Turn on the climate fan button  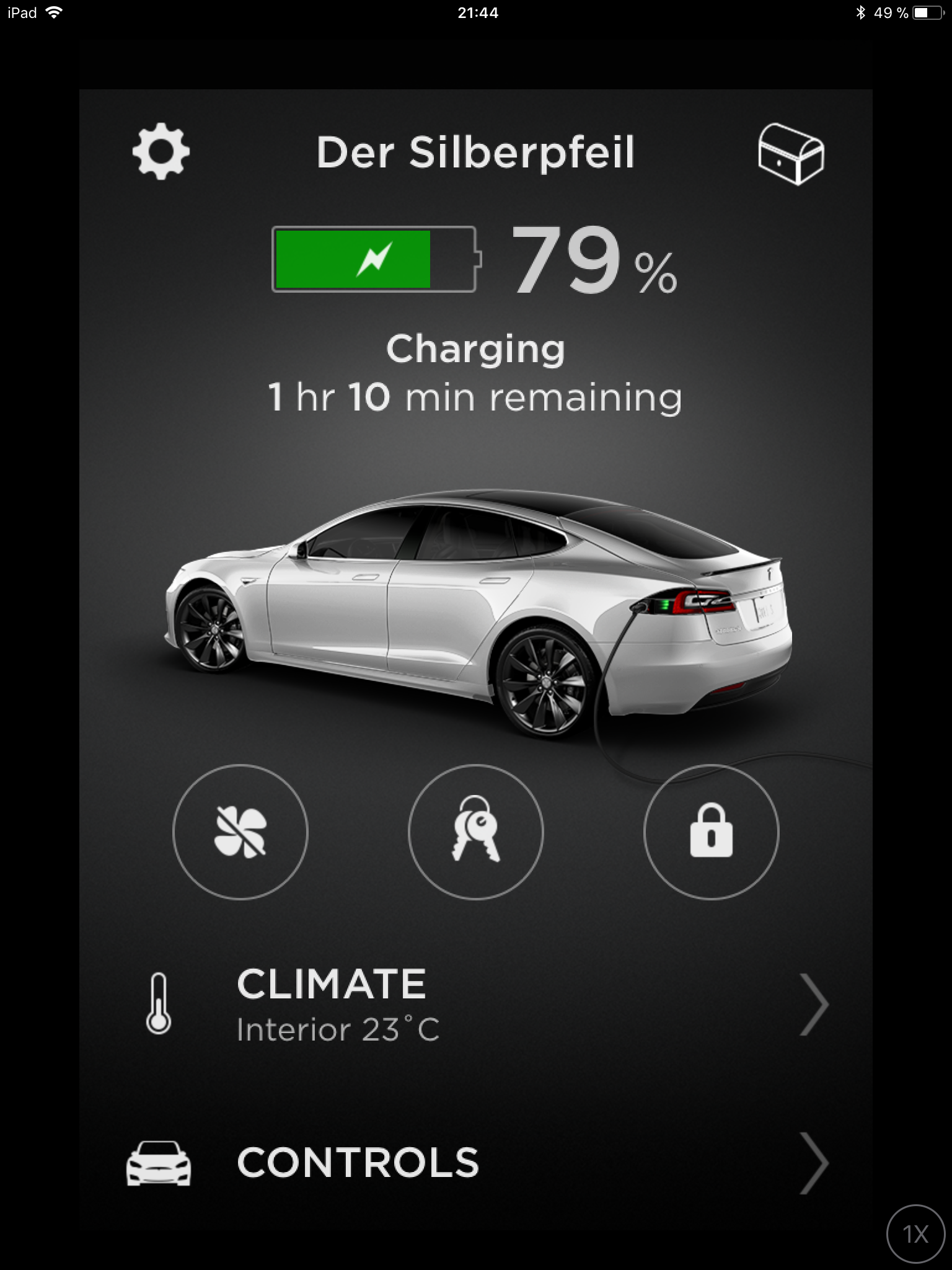(x=240, y=832)
